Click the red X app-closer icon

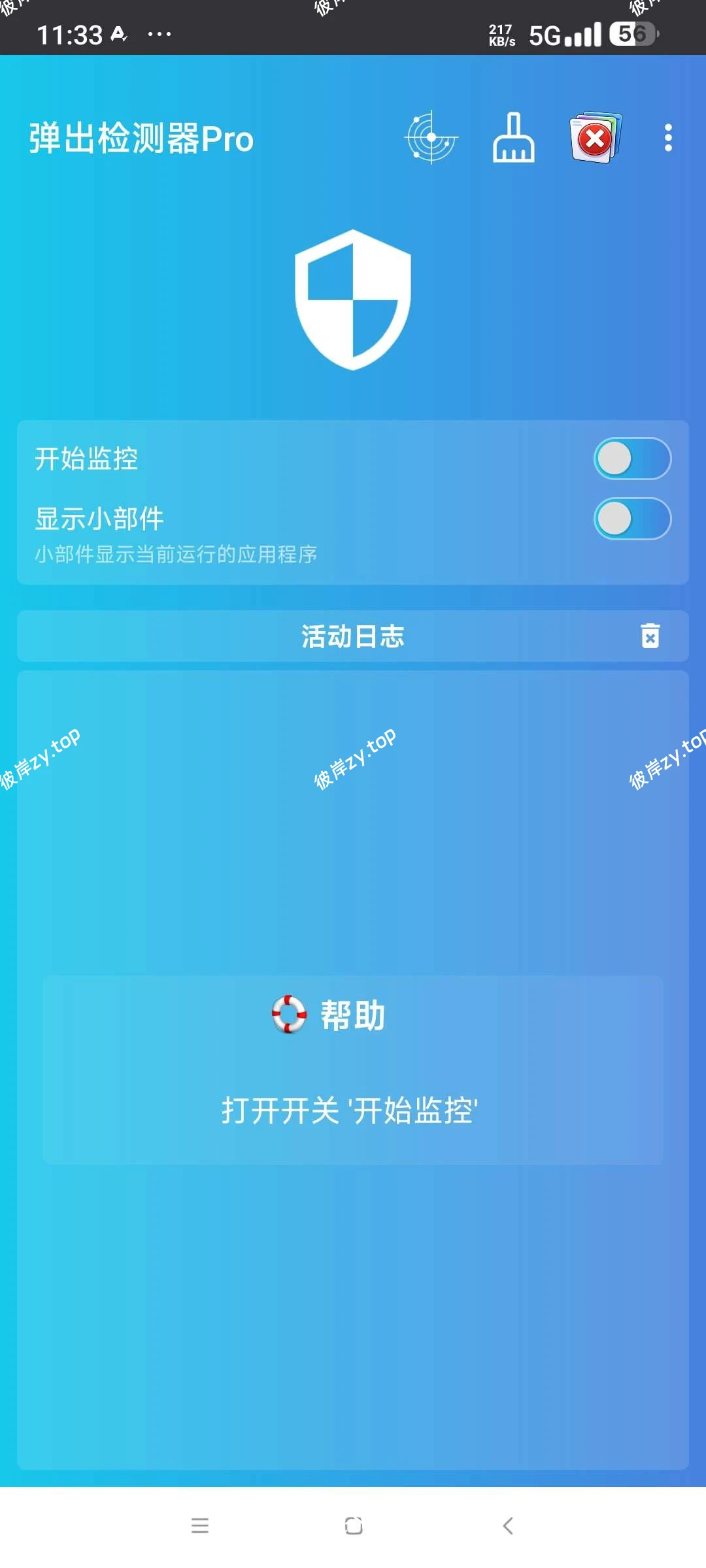tap(595, 138)
